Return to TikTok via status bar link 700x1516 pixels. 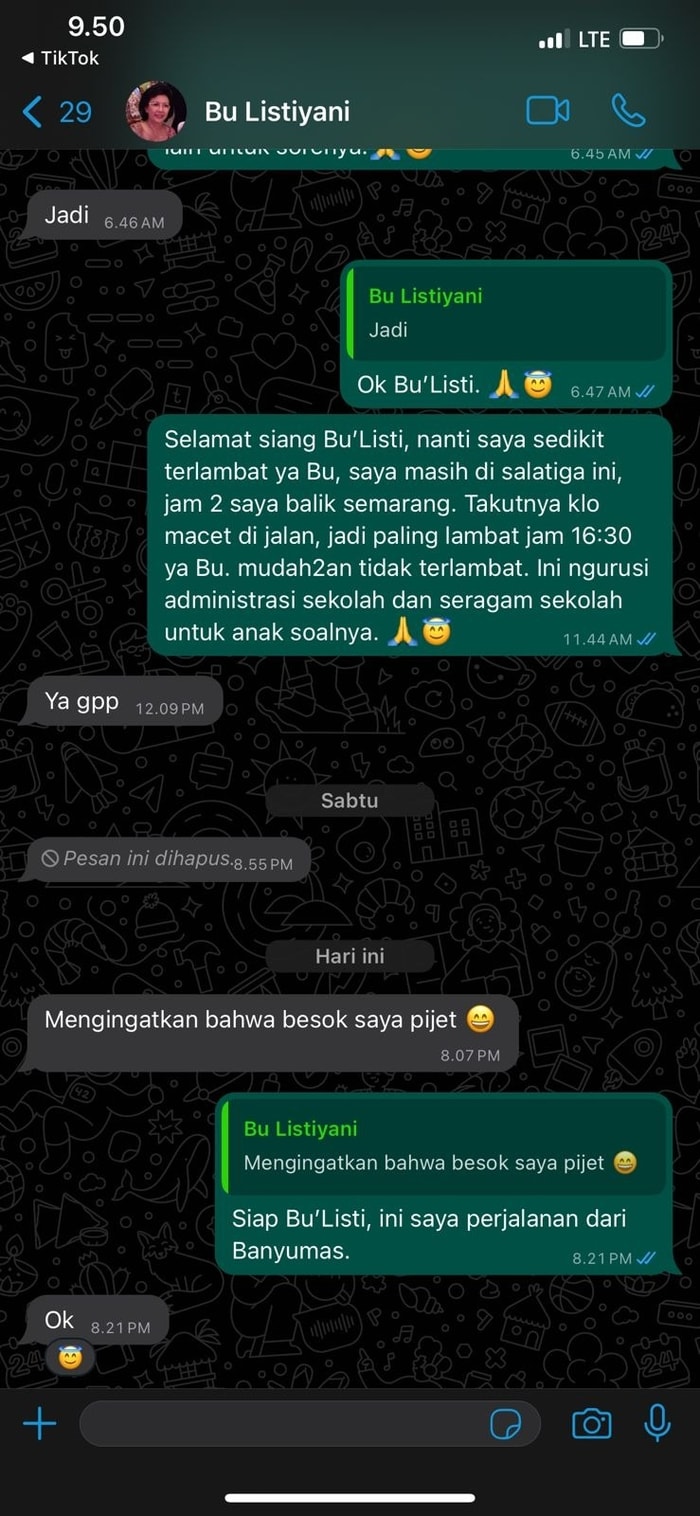(60, 58)
